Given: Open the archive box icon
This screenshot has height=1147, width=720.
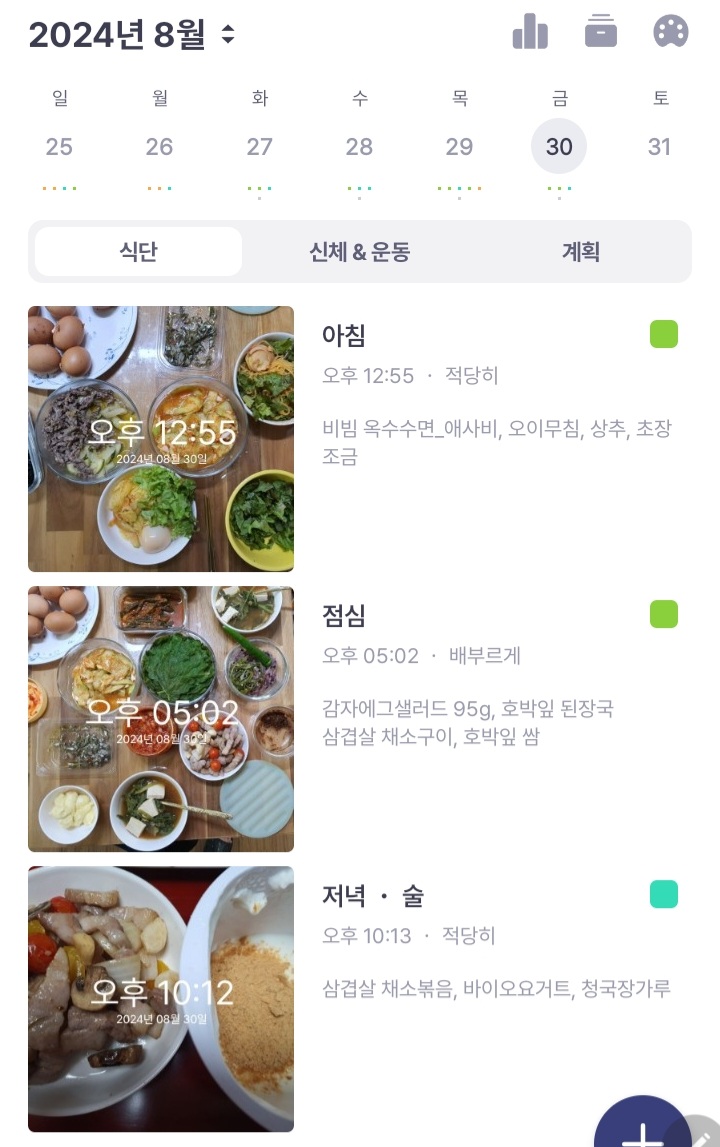Looking at the screenshot, I should click(600, 32).
